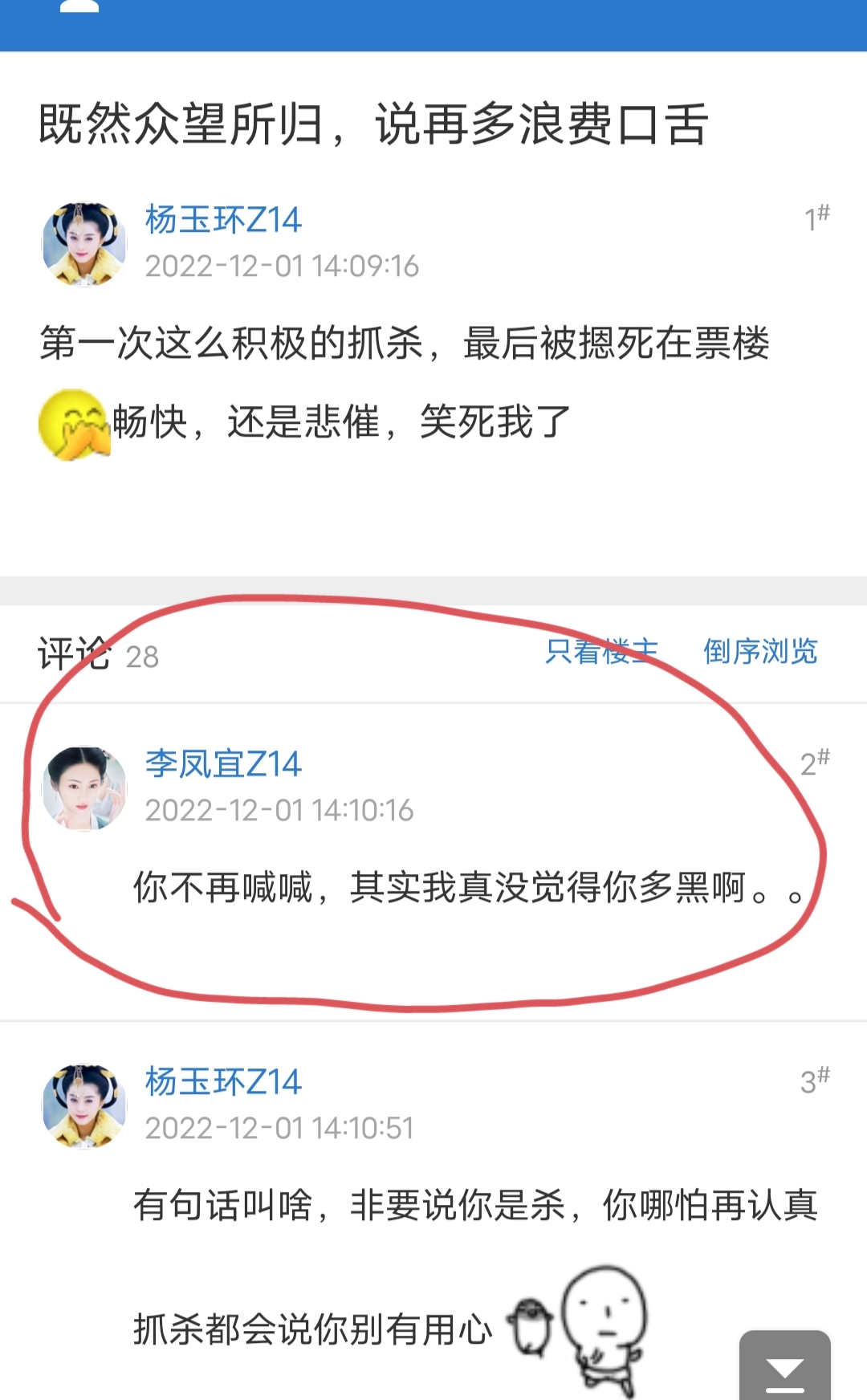
Task: Open 杨玉环Z14's profile from post 1#
Action: click(x=222, y=220)
